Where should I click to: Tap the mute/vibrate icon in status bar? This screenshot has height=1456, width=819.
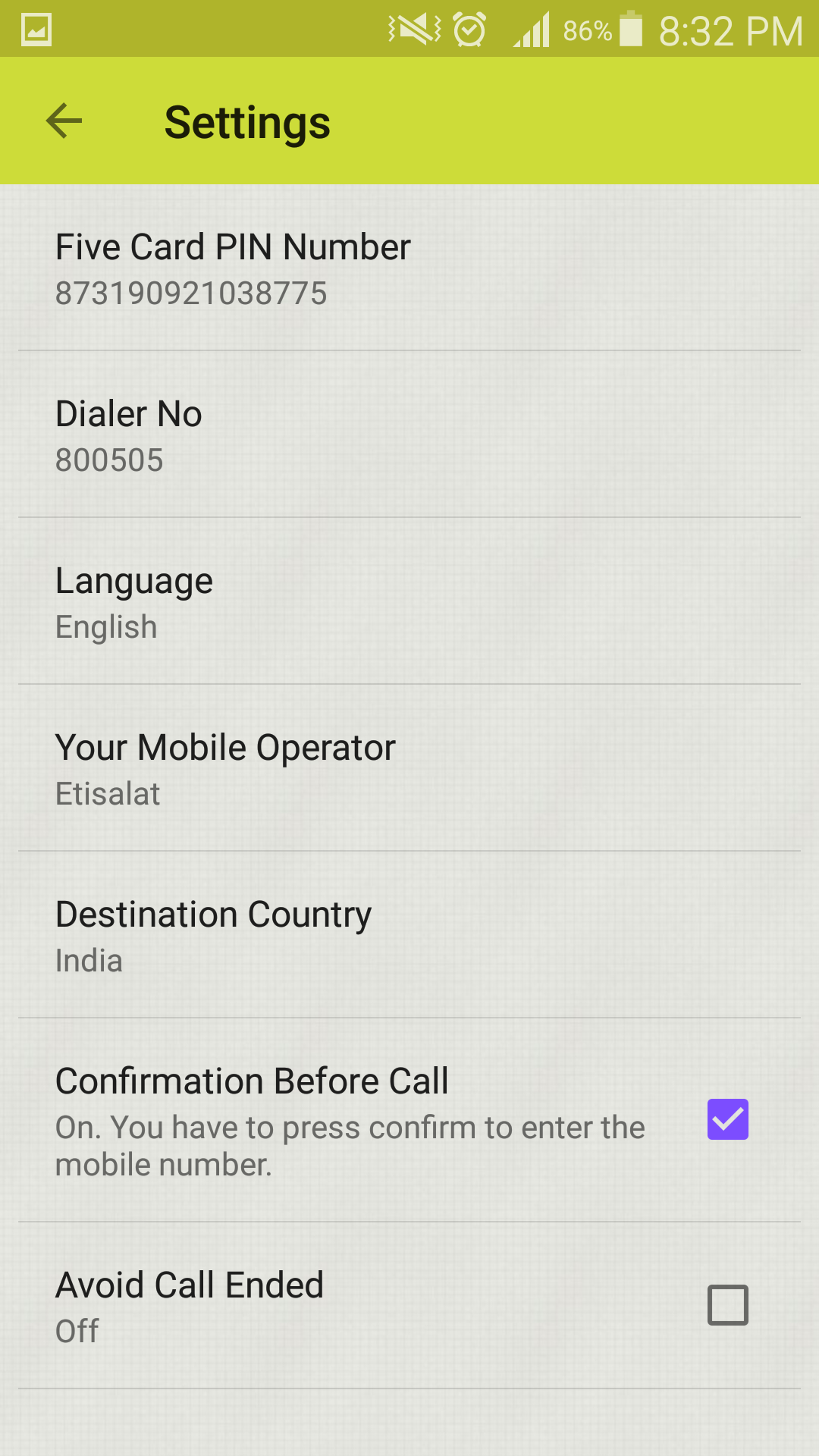pyautogui.click(x=413, y=29)
